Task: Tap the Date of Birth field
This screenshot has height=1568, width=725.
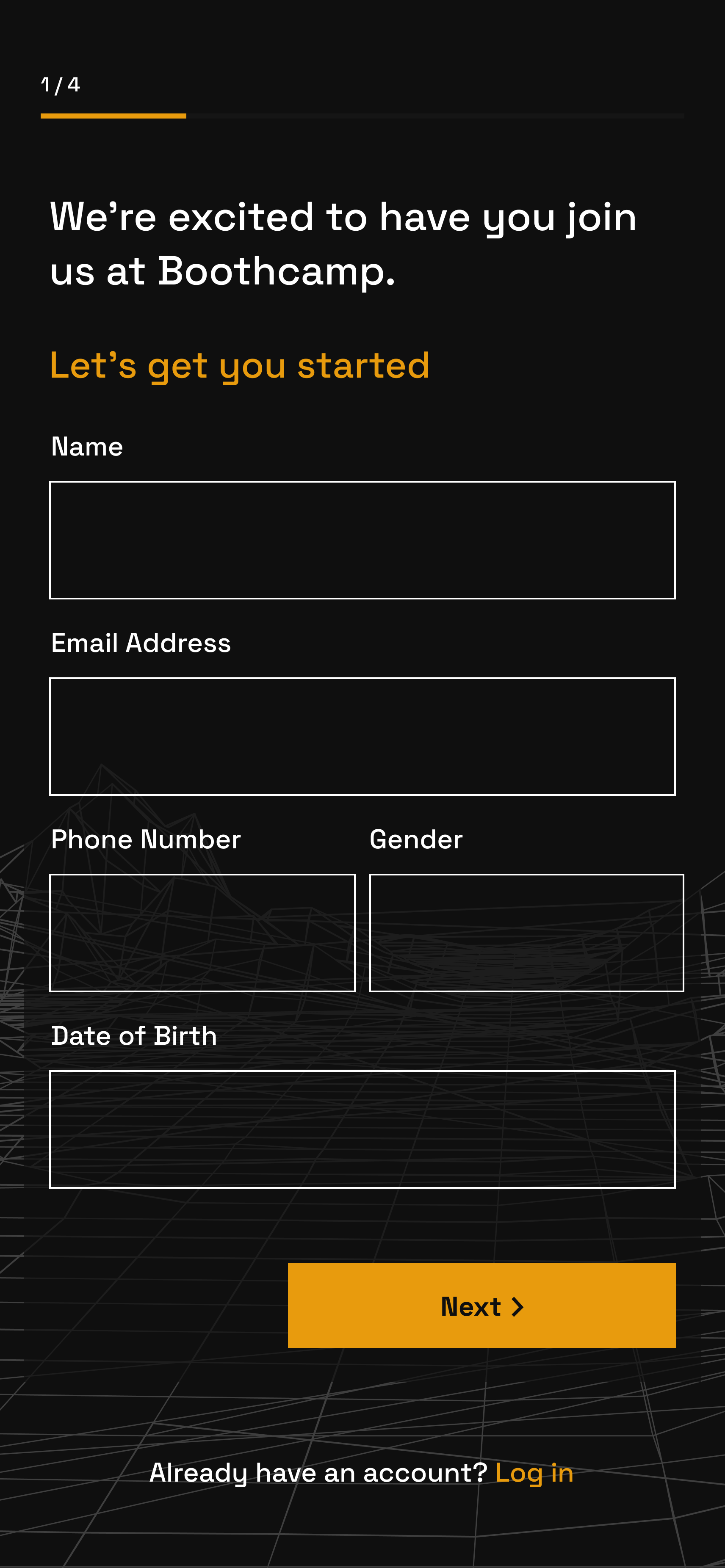Action: coord(362,1129)
